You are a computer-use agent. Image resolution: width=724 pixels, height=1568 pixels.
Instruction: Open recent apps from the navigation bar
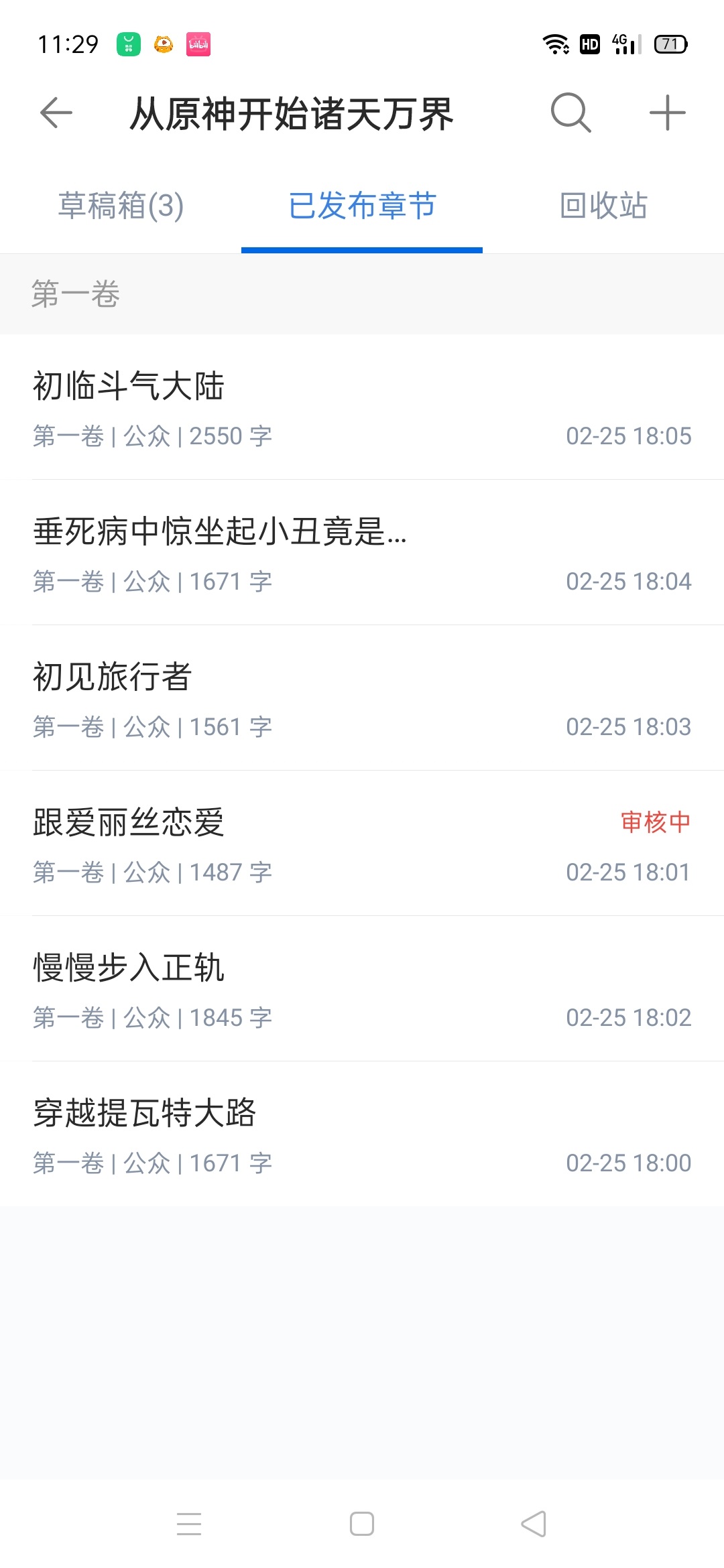click(189, 1524)
